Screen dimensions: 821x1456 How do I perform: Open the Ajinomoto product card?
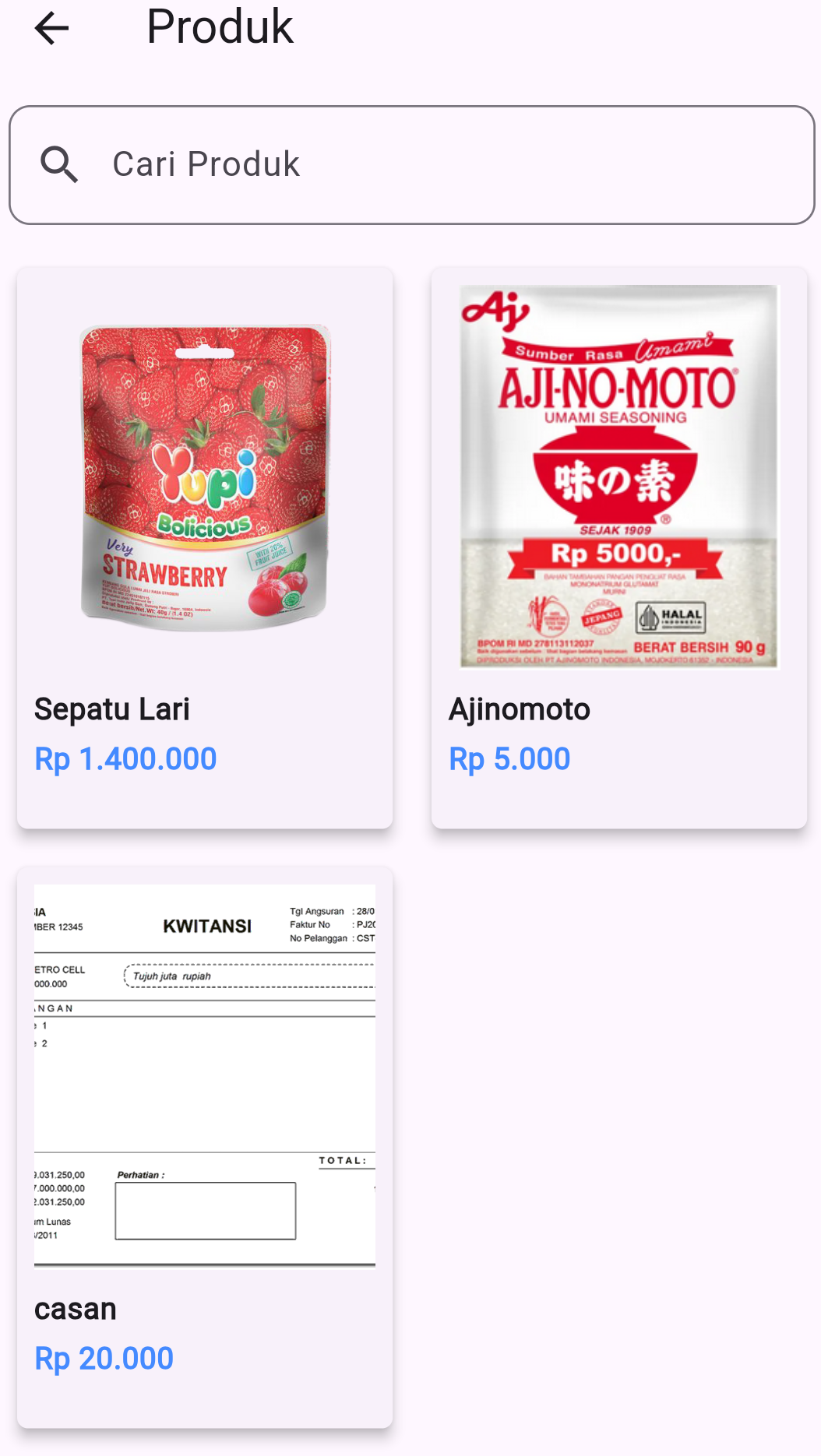click(619, 547)
